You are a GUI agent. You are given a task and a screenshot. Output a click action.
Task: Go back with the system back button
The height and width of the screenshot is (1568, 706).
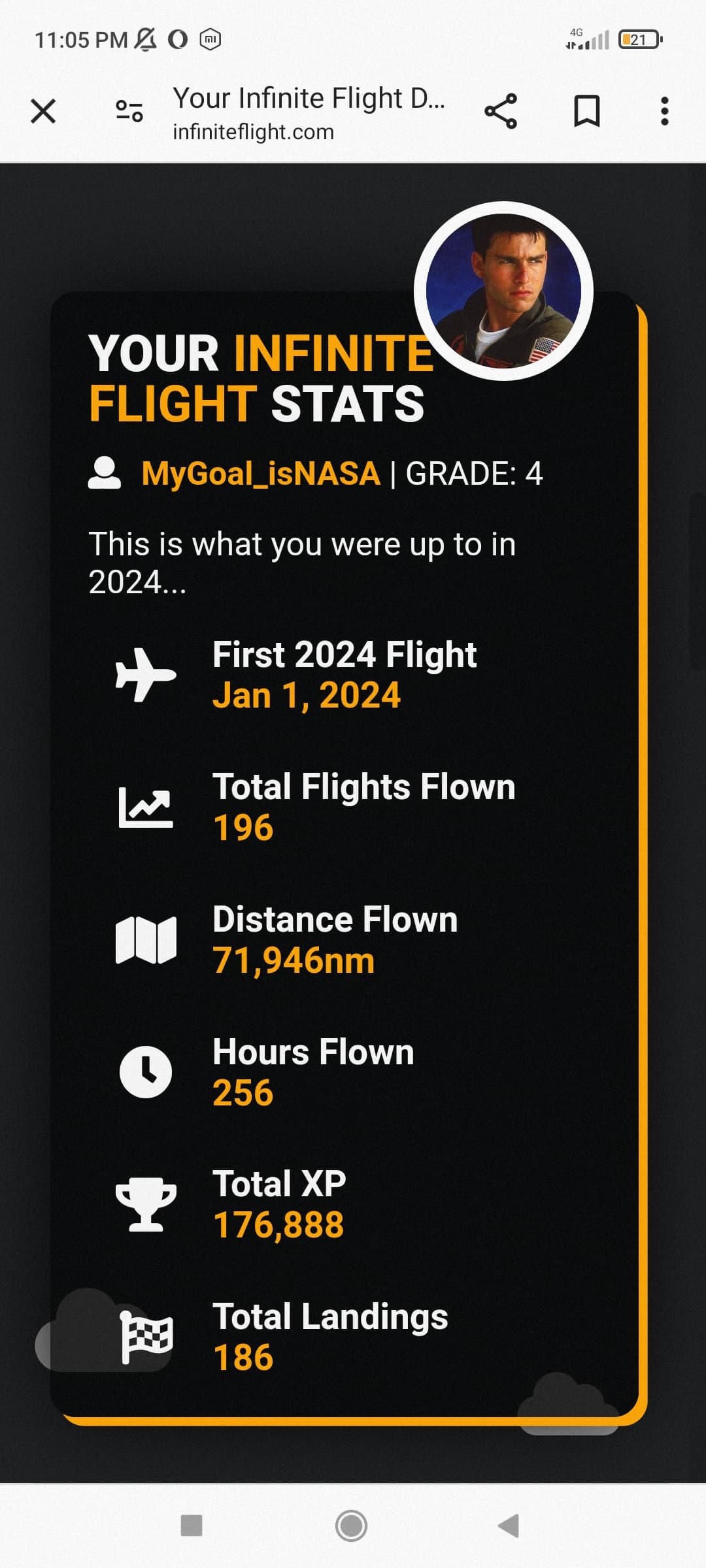[509, 1526]
